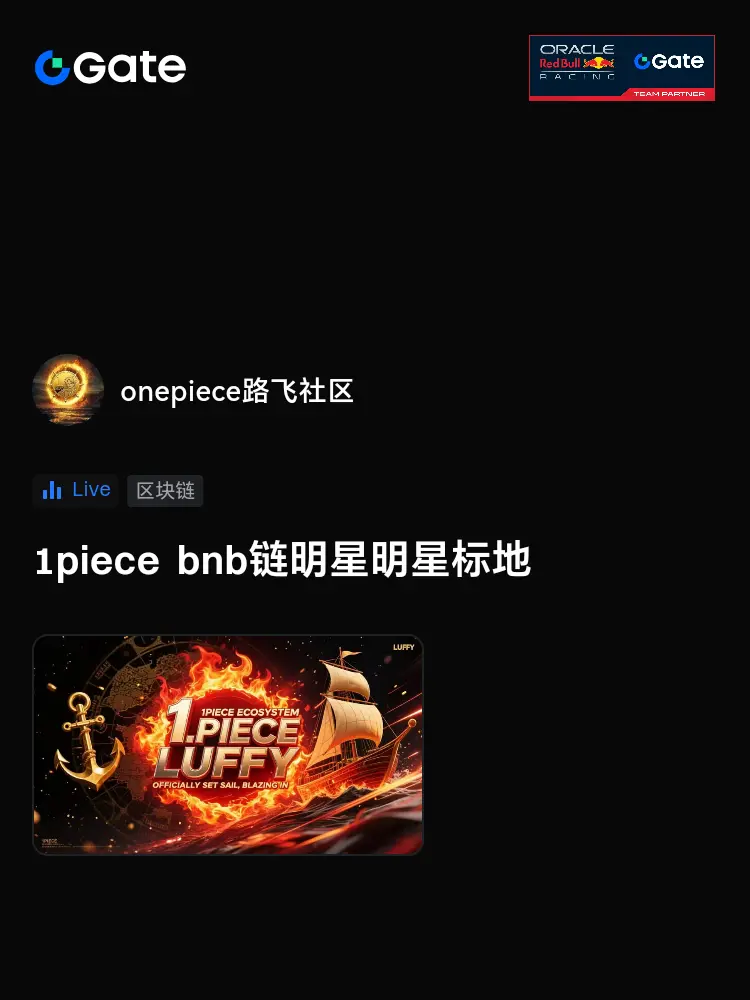Open the 1PIECE LUFFY stream thumbnail
The height and width of the screenshot is (1000, 750).
point(228,744)
